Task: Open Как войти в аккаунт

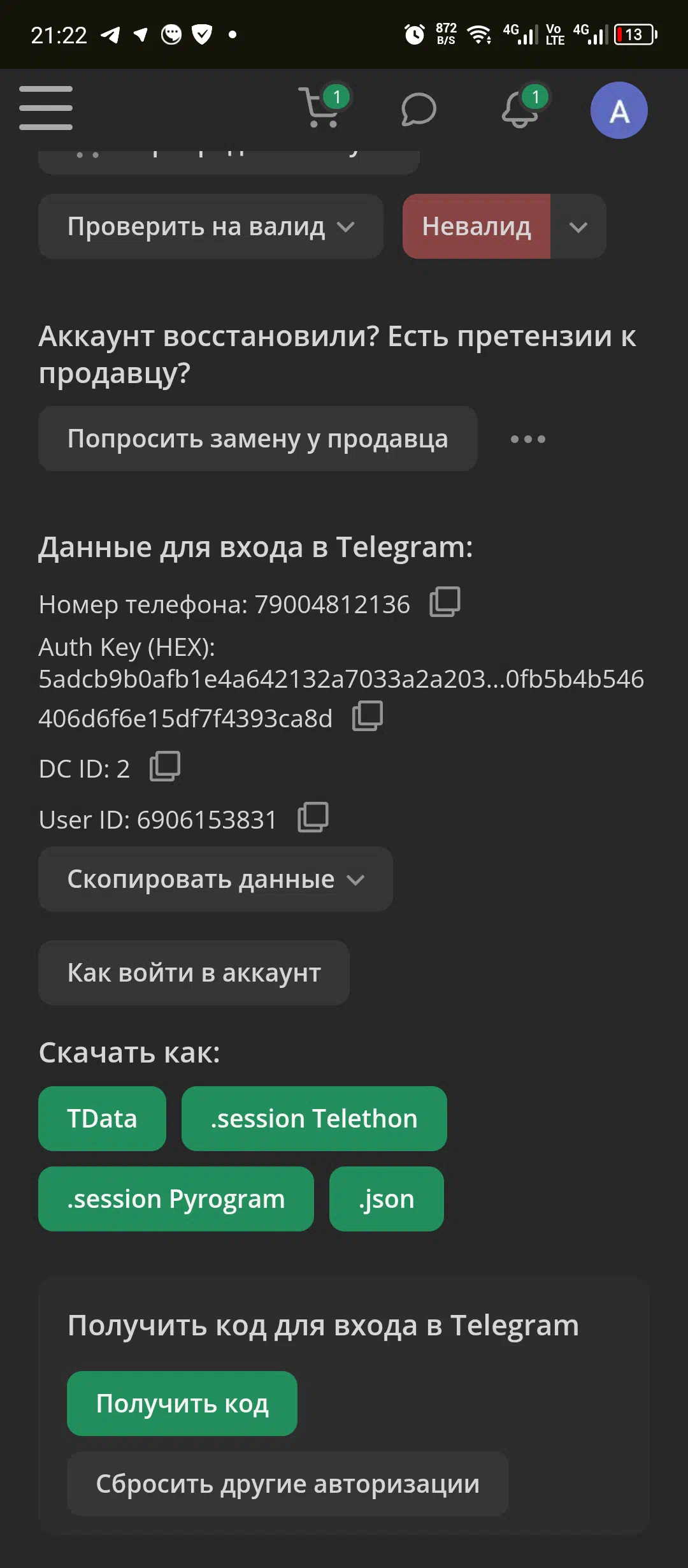Action: pyautogui.click(x=194, y=973)
